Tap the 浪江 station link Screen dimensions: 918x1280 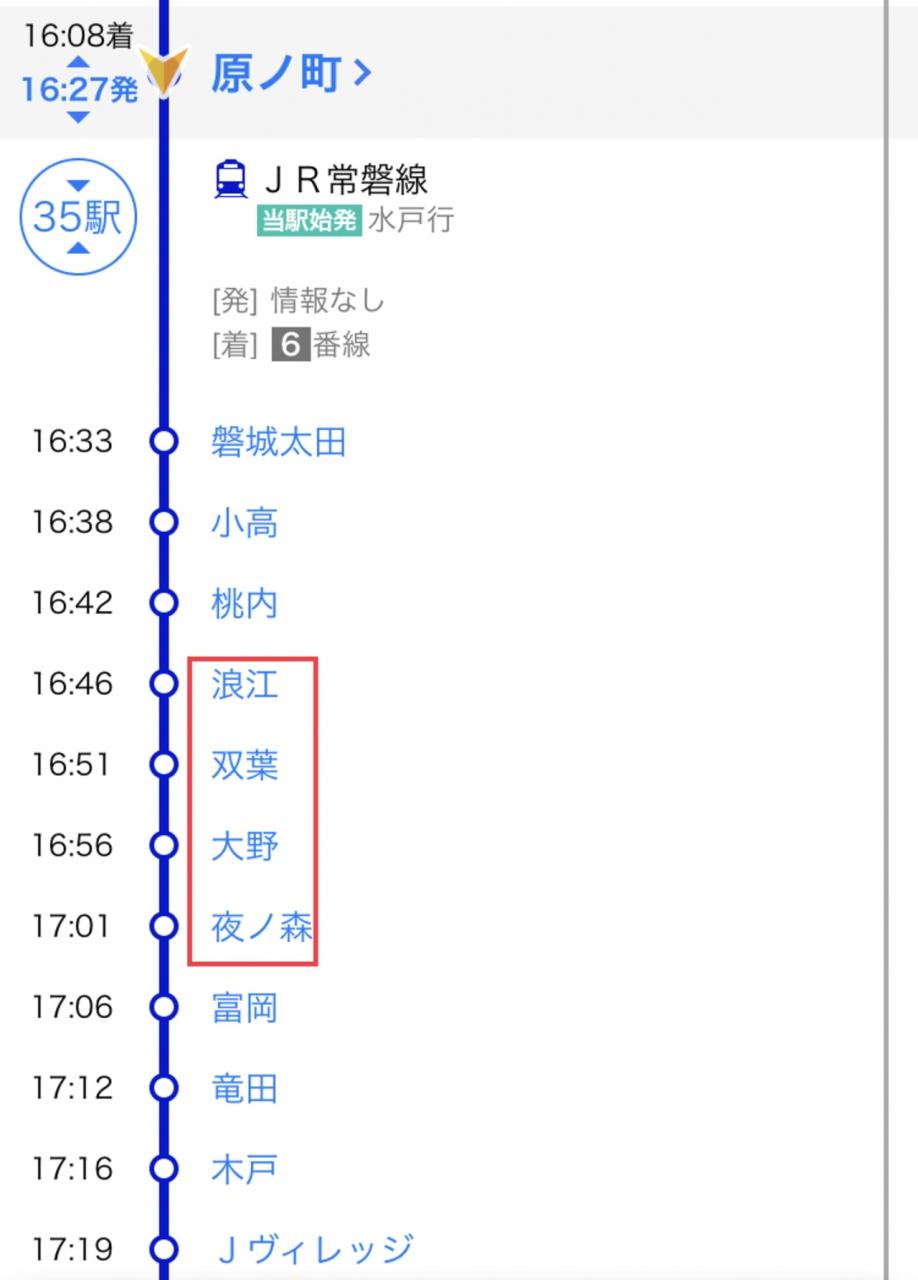tap(244, 685)
